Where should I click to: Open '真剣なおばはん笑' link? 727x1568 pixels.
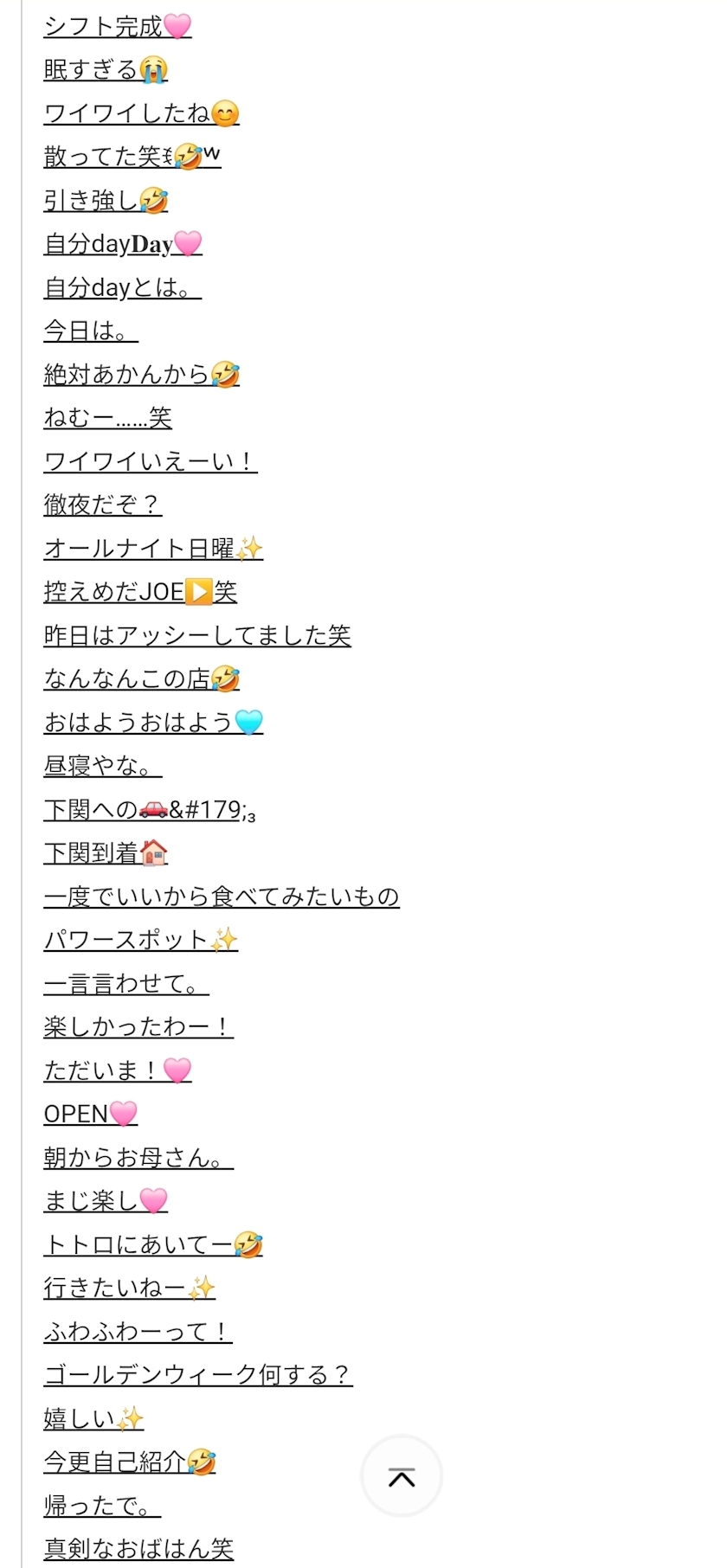click(x=138, y=1549)
